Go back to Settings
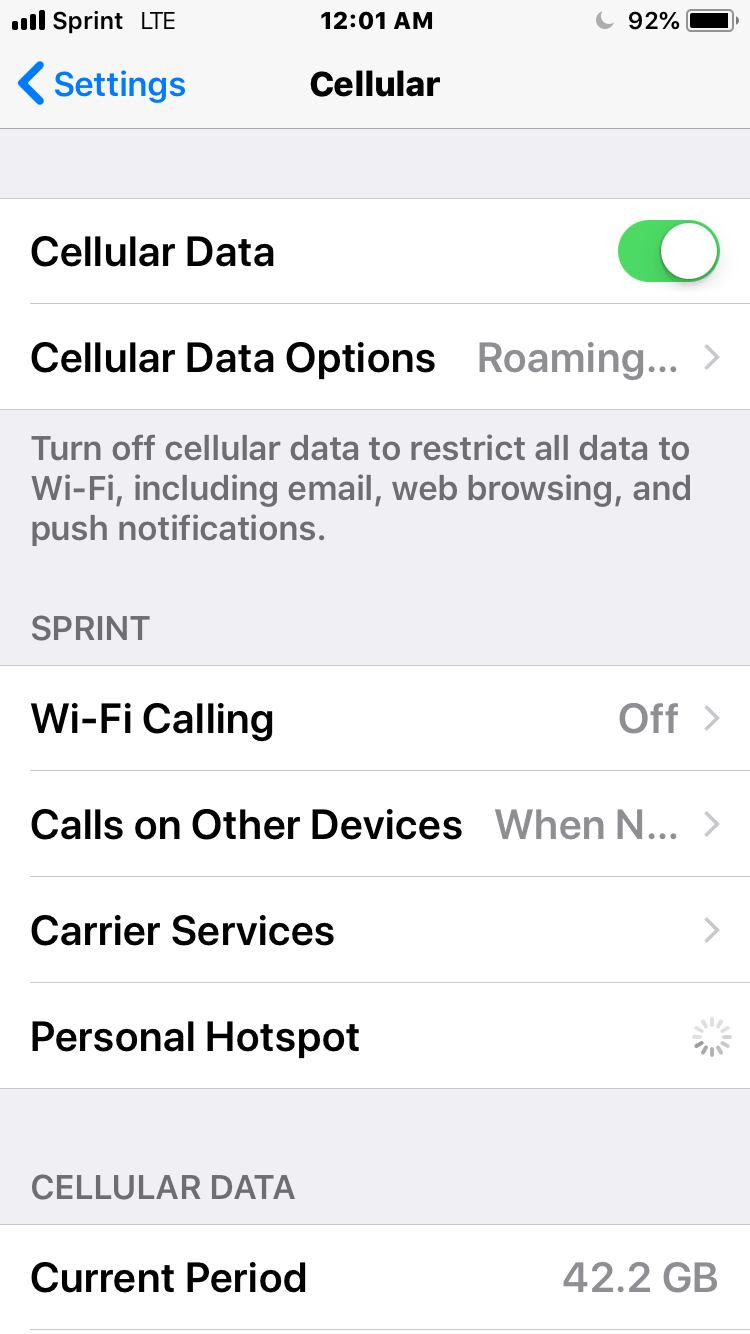 click(102, 85)
